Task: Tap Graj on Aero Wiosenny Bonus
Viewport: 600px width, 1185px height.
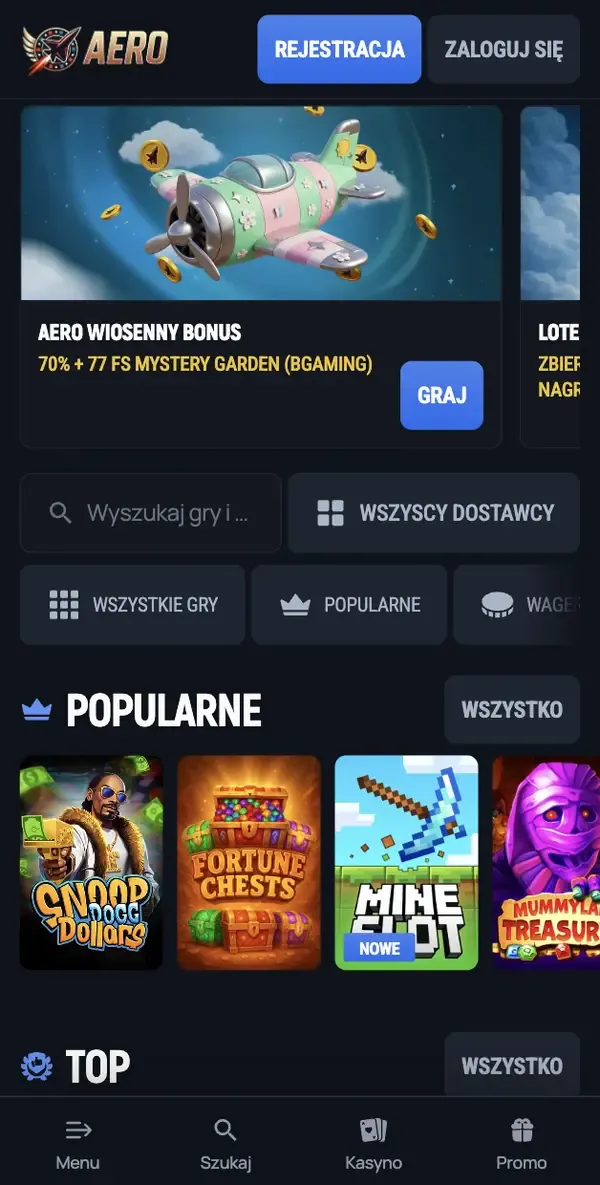Action: (441, 395)
